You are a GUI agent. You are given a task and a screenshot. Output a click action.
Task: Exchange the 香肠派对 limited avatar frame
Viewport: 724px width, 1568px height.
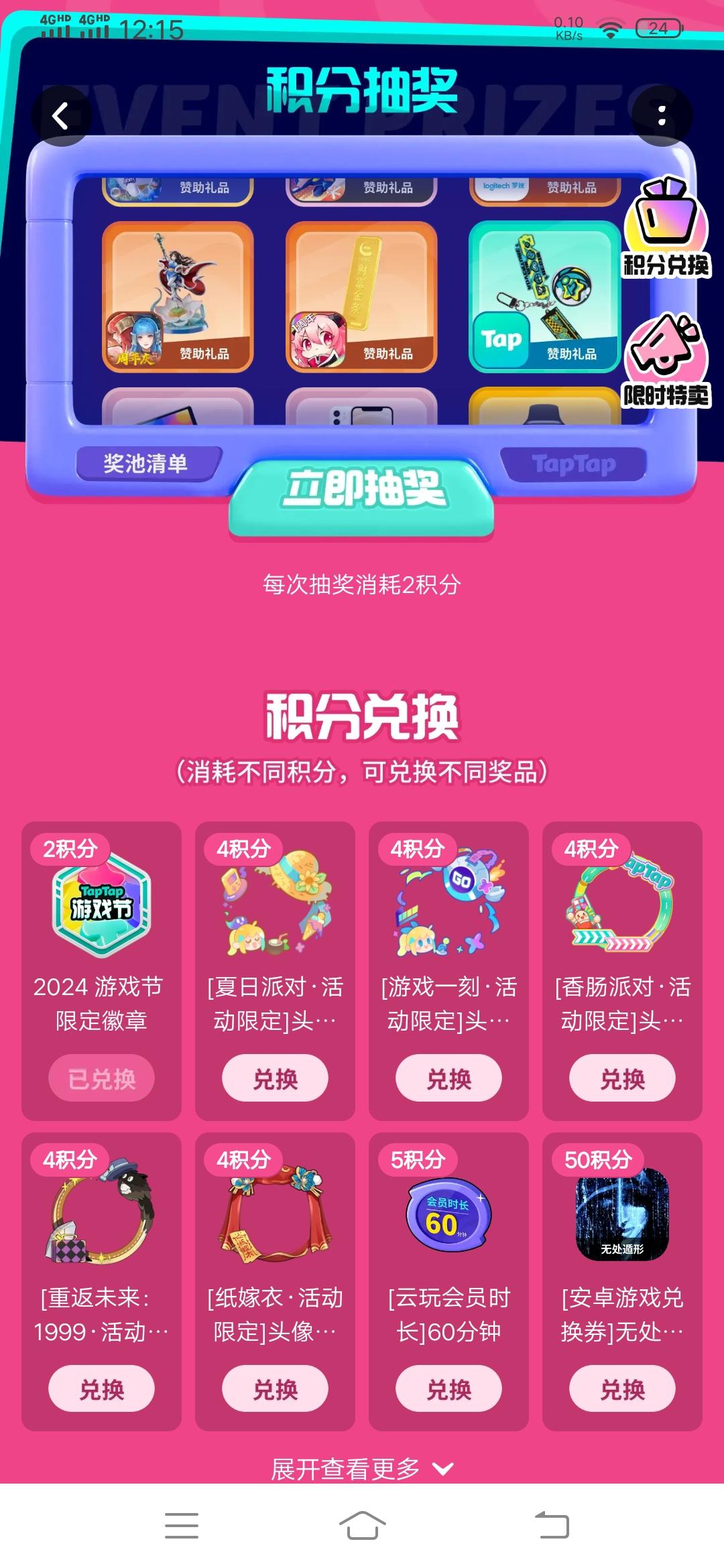(x=622, y=1077)
